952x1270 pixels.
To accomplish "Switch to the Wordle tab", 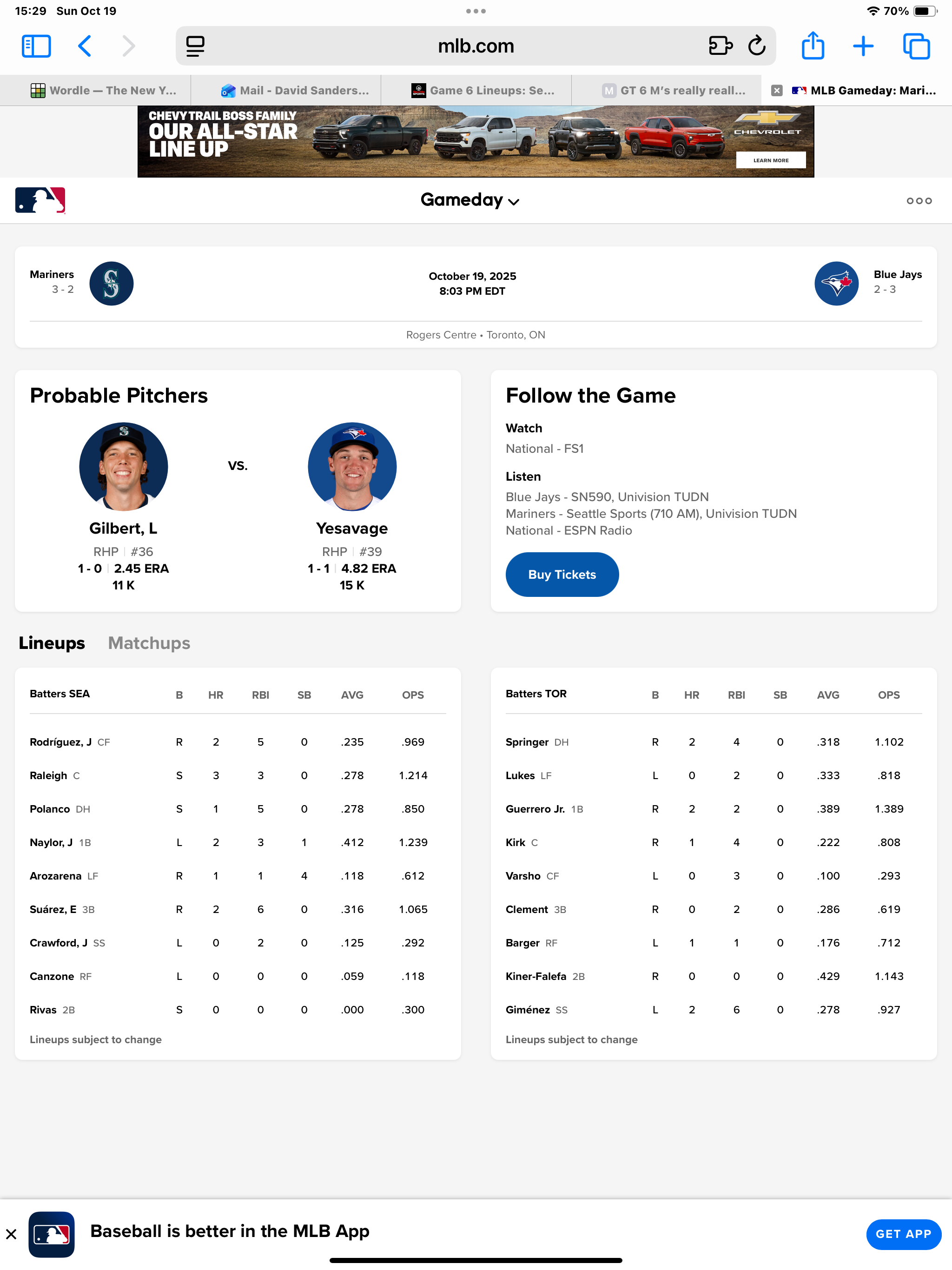I will (x=103, y=90).
